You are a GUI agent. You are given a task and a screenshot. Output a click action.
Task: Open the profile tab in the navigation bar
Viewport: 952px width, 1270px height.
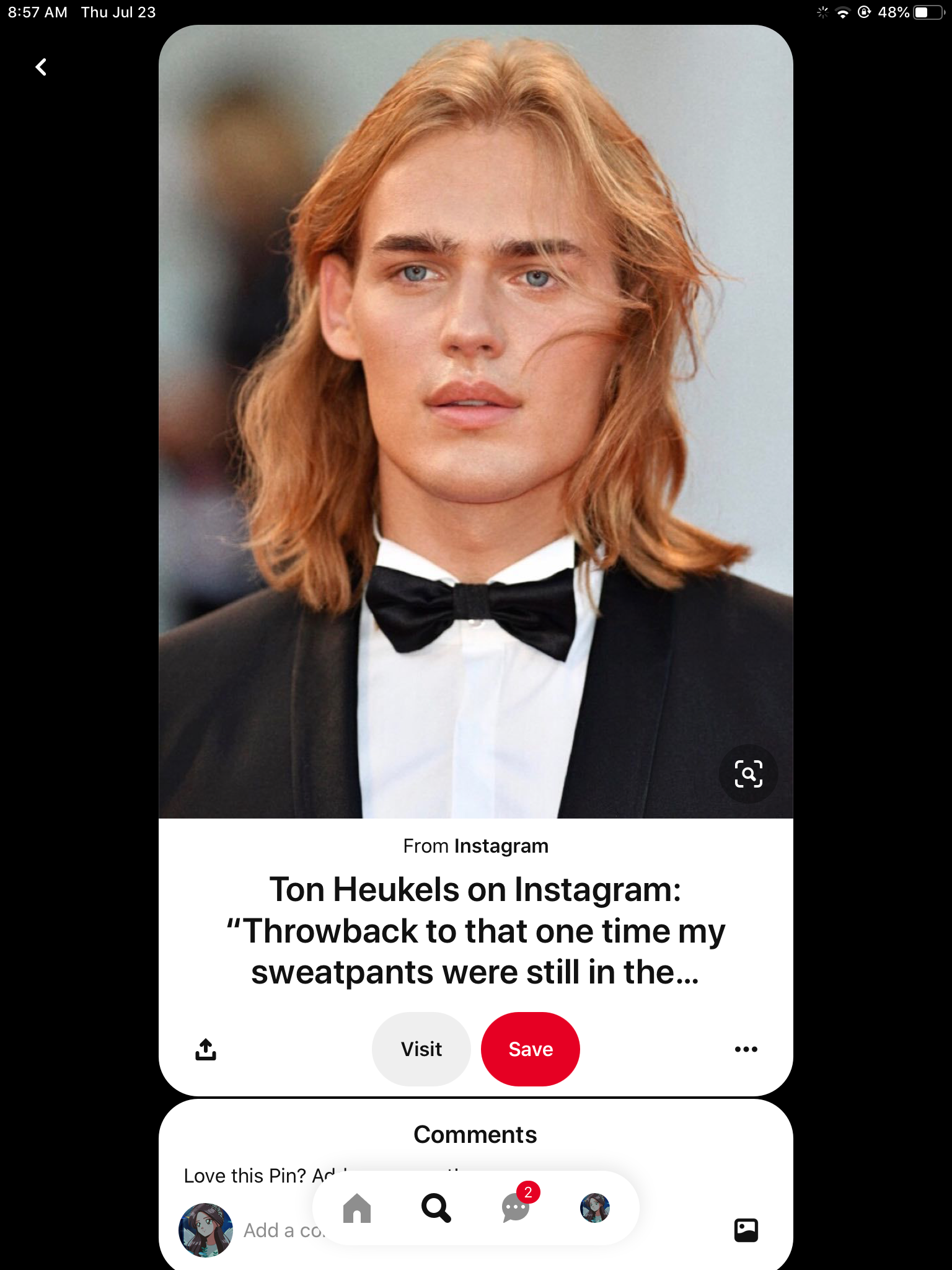595,1208
